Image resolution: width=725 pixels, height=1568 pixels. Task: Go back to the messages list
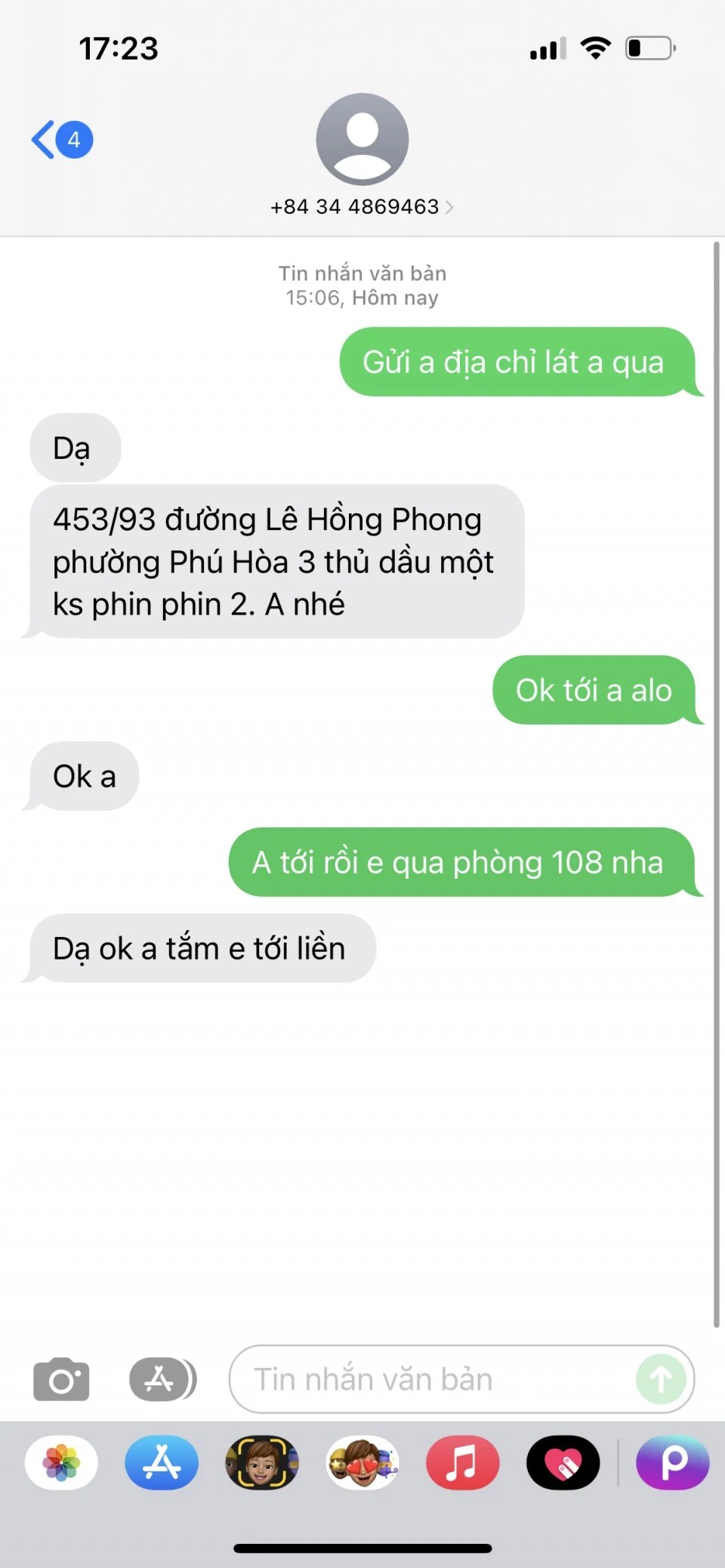(60, 140)
